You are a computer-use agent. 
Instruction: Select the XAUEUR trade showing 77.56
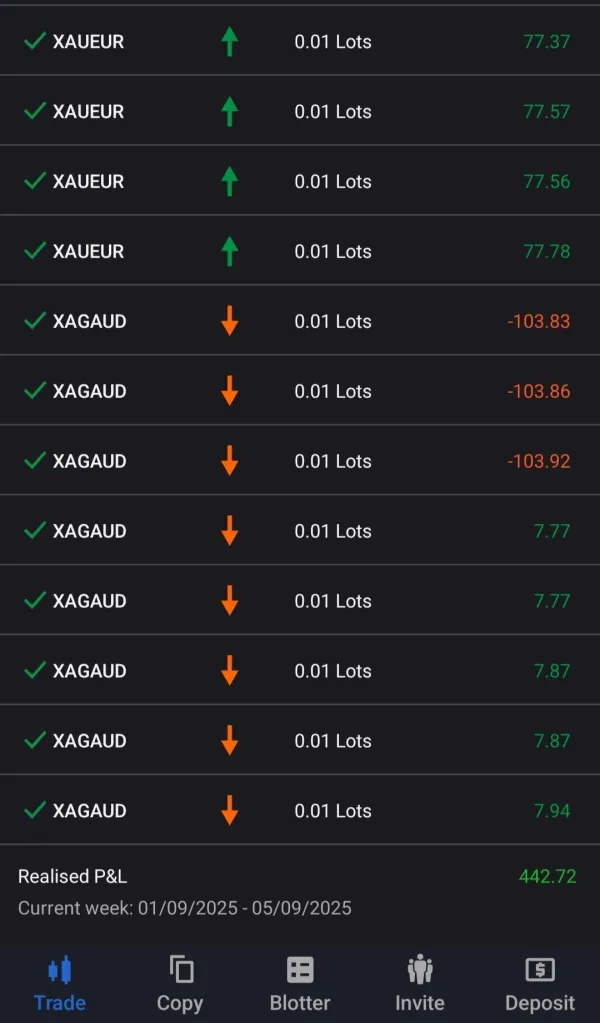pos(298,182)
